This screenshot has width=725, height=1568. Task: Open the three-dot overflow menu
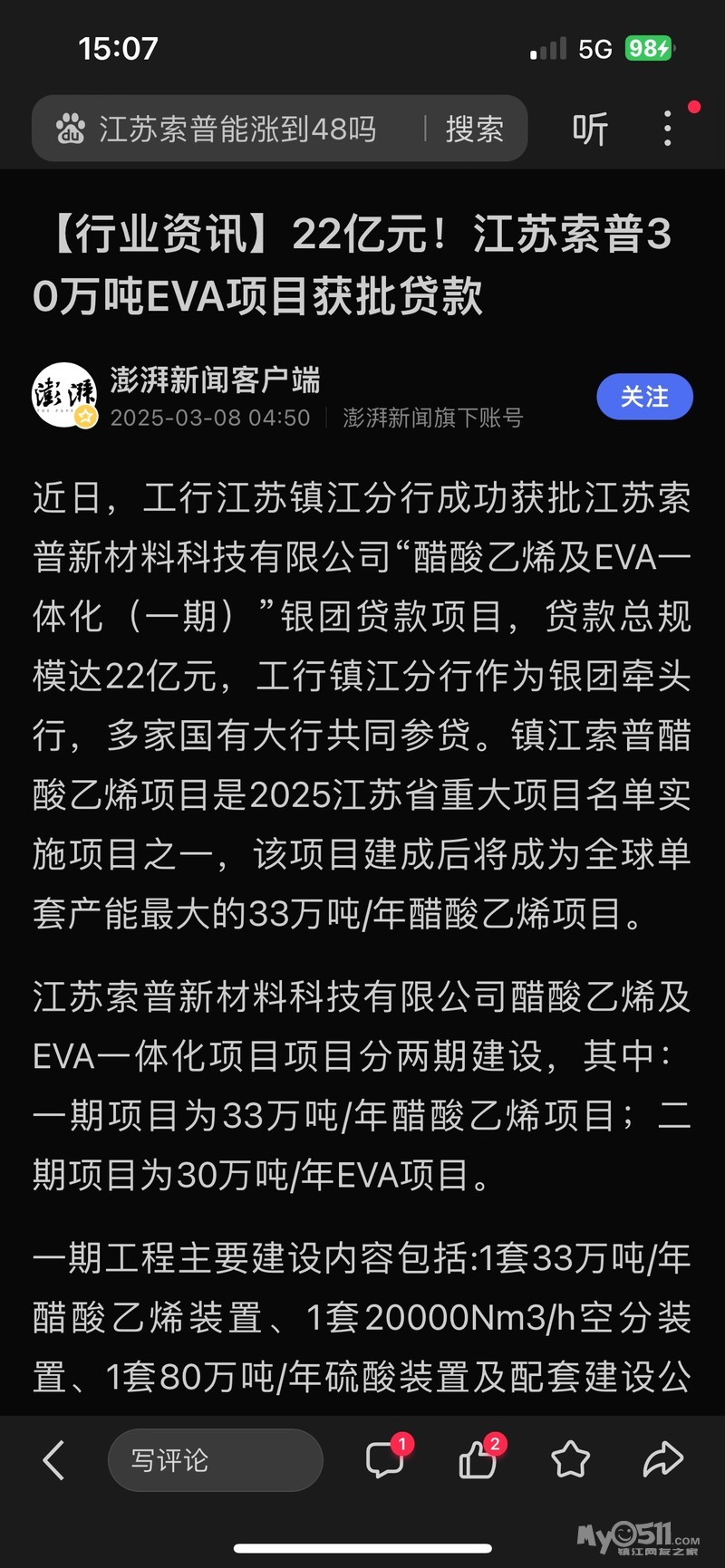(x=668, y=129)
